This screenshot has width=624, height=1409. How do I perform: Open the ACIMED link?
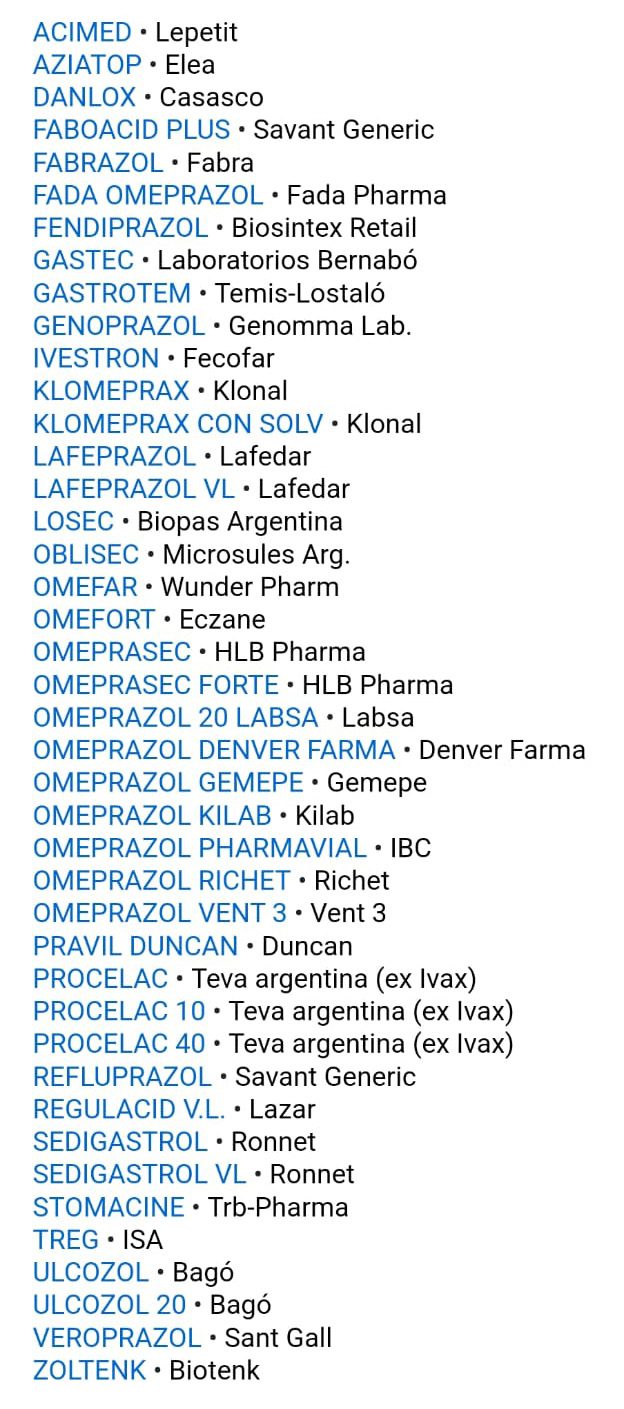tap(82, 32)
